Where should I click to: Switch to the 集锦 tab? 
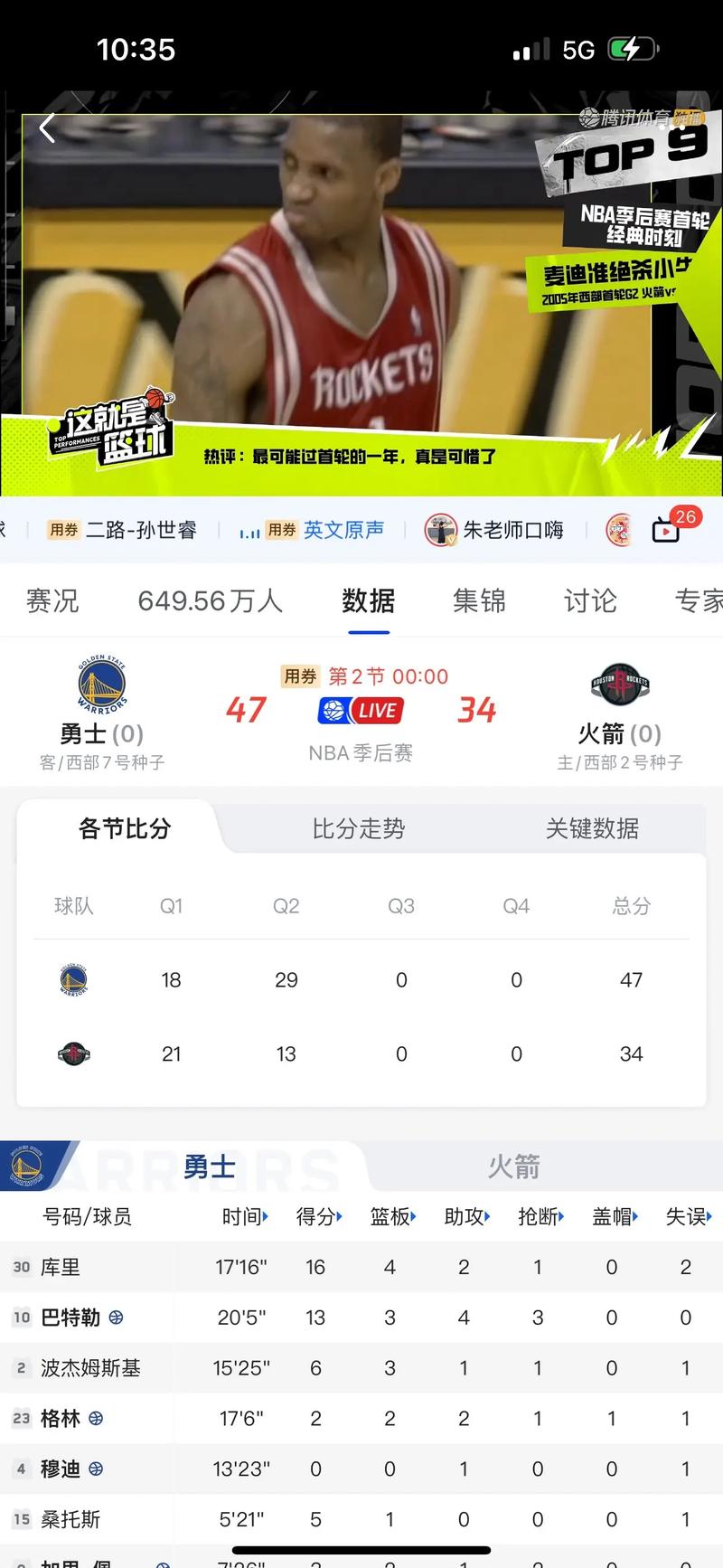pyautogui.click(x=479, y=601)
